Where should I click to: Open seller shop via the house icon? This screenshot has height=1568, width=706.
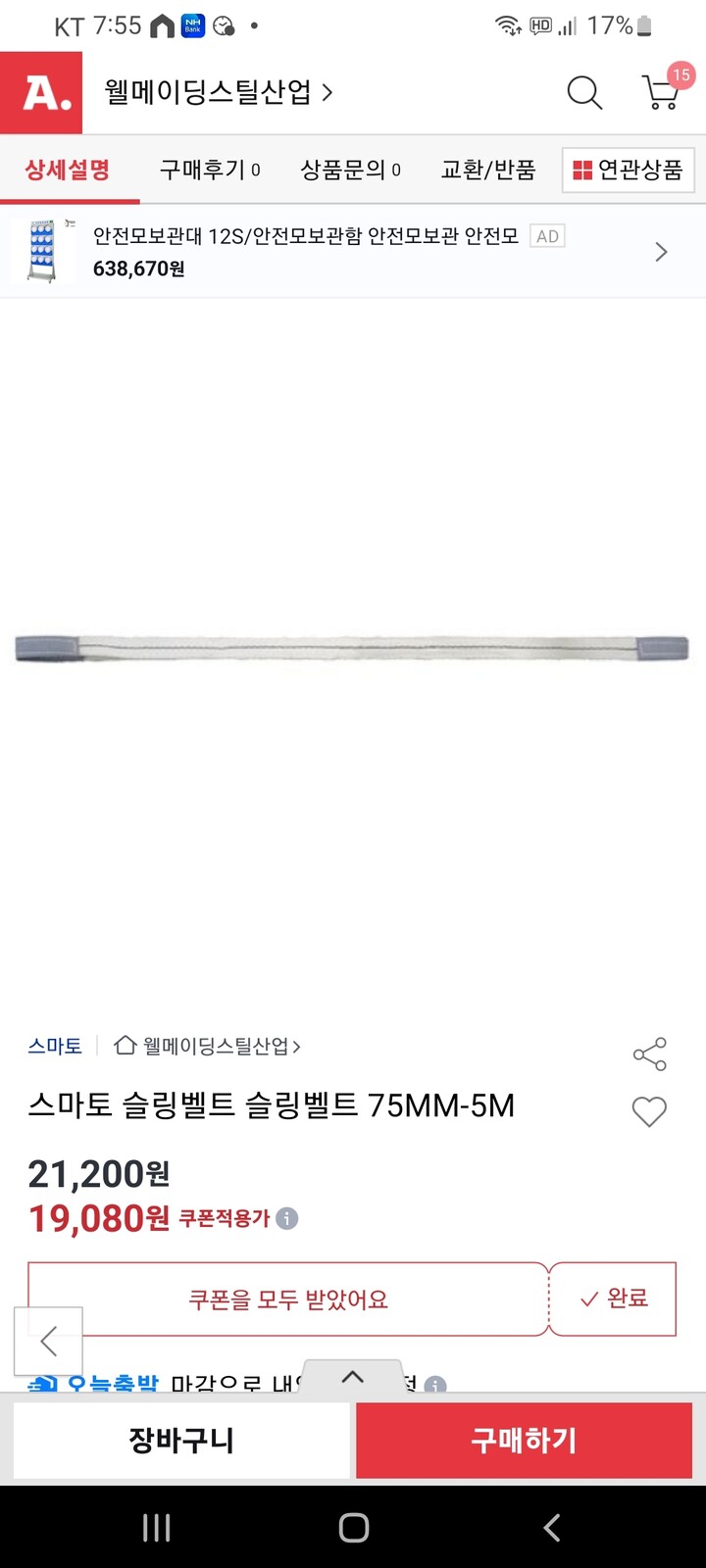[124, 1046]
